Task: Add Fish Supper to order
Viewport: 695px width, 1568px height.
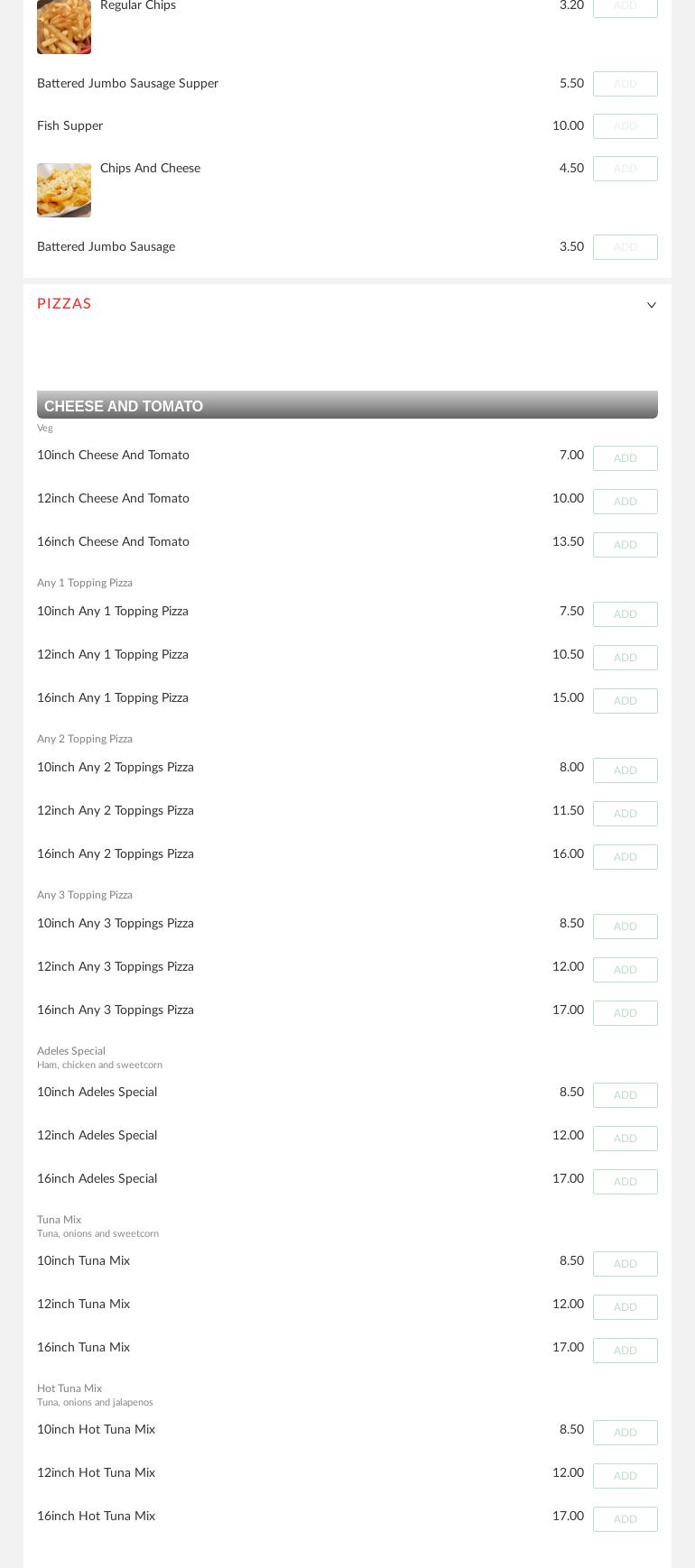Action: [x=625, y=126]
